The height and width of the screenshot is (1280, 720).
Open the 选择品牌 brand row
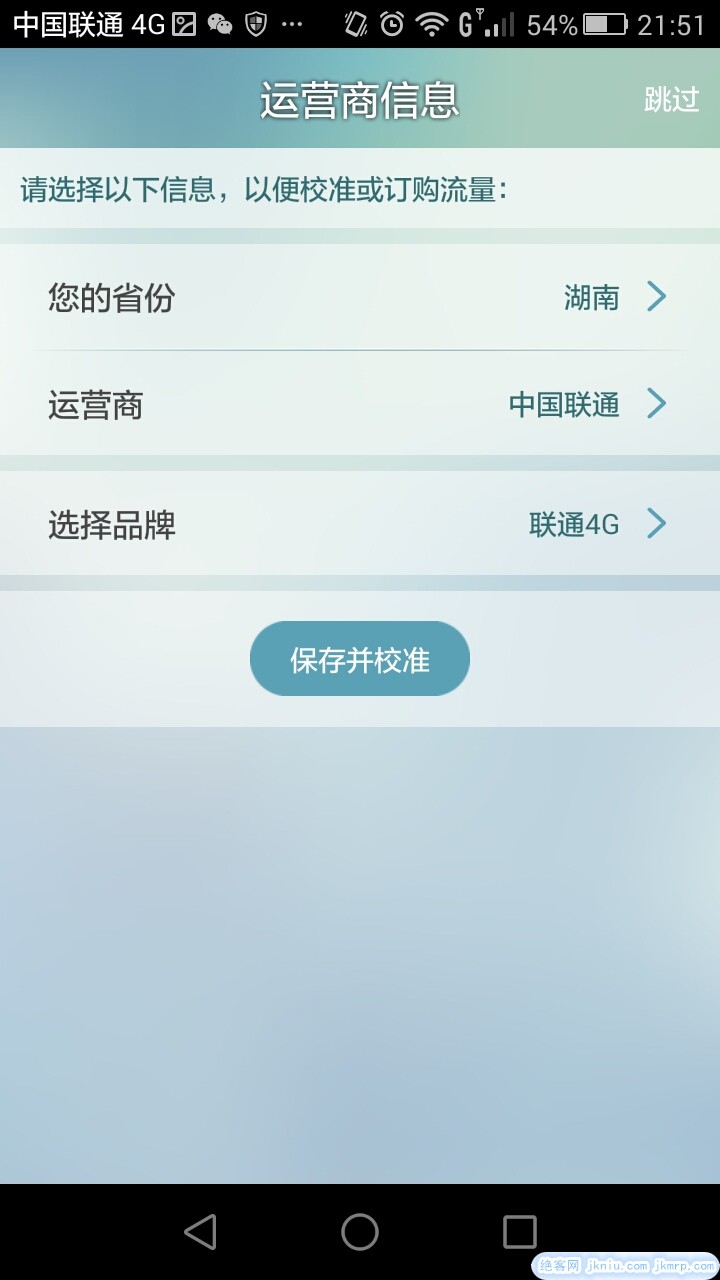click(360, 523)
